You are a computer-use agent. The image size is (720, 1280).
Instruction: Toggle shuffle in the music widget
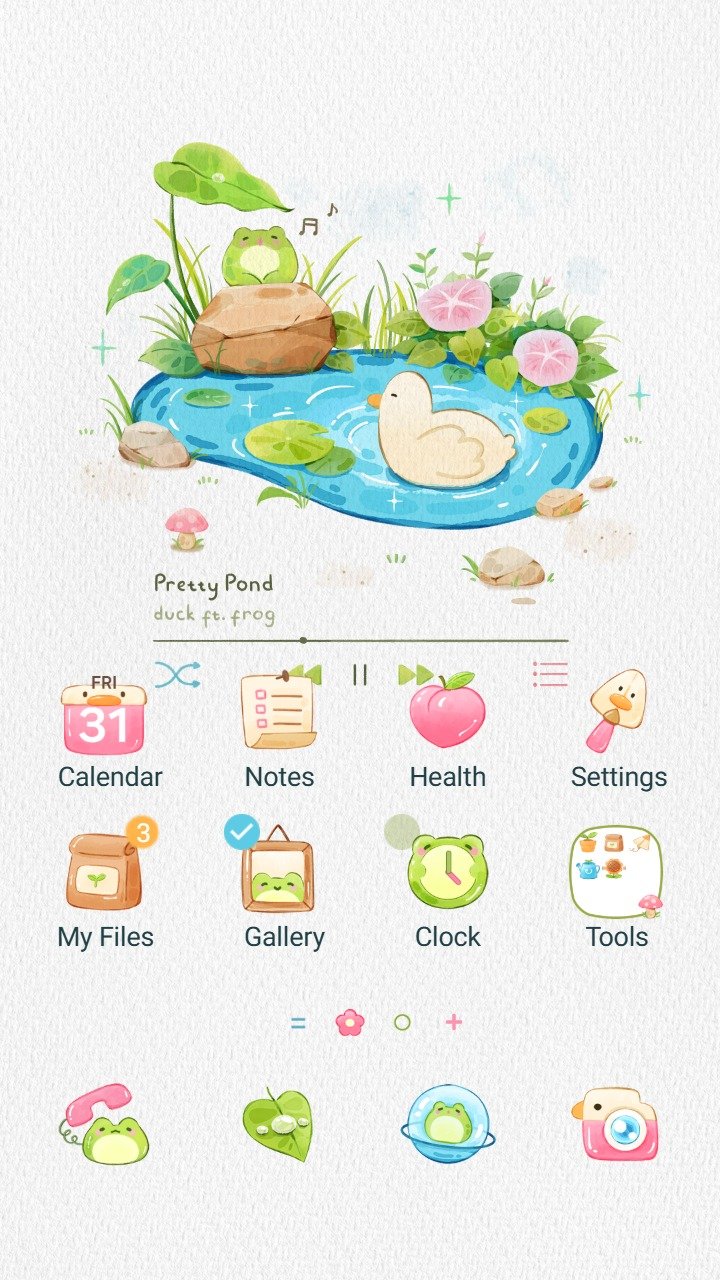pyautogui.click(x=178, y=674)
